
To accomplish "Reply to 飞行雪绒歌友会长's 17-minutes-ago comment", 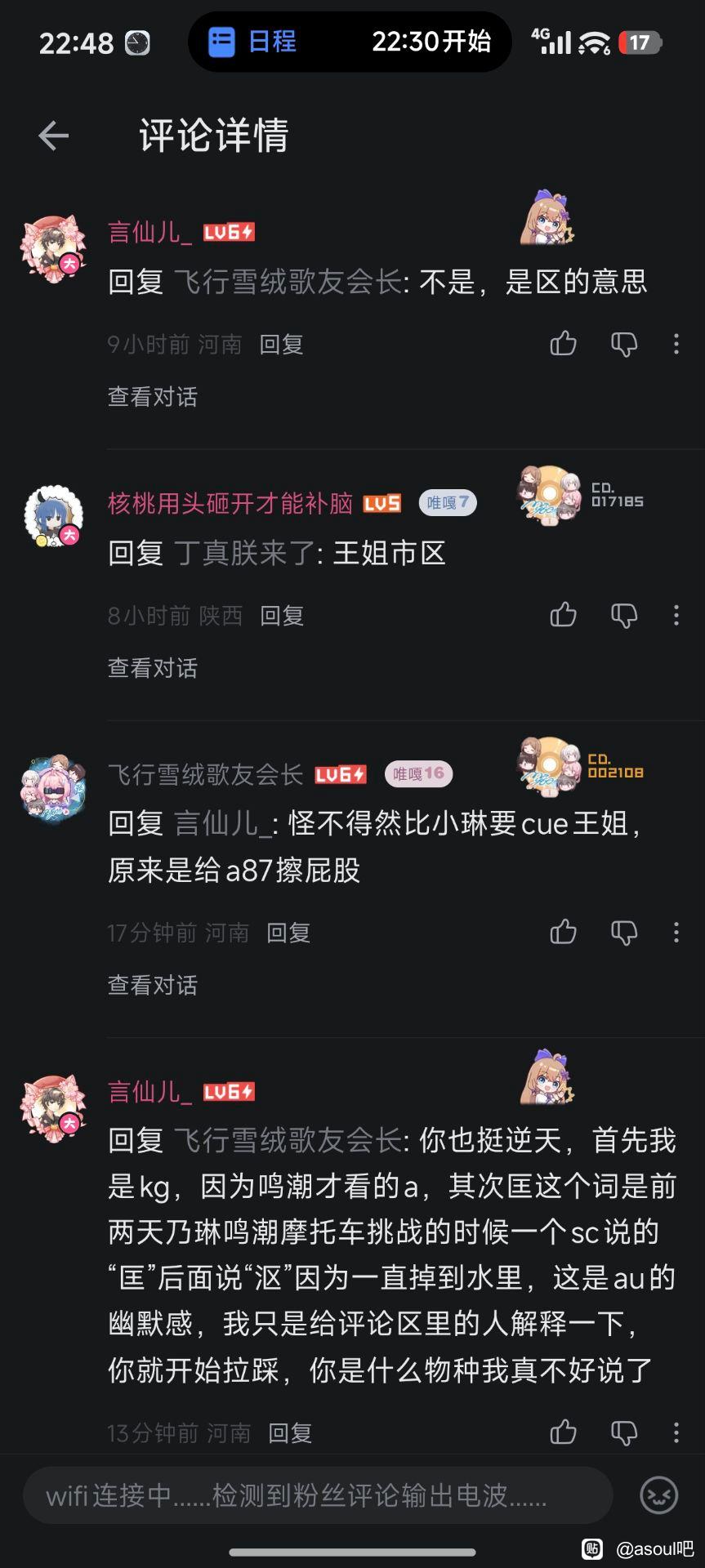I will tap(288, 933).
